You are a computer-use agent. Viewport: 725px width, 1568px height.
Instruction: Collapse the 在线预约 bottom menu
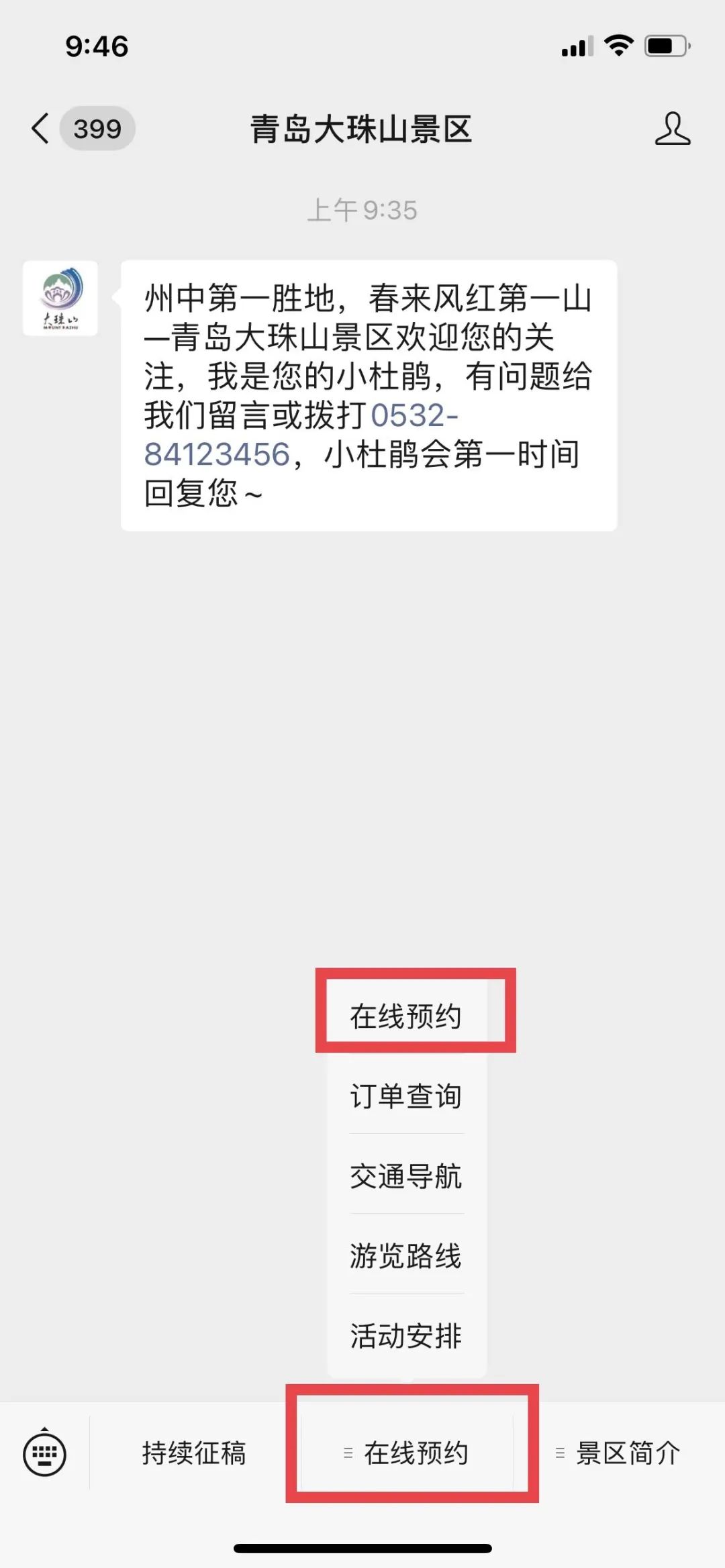[x=407, y=1453]
